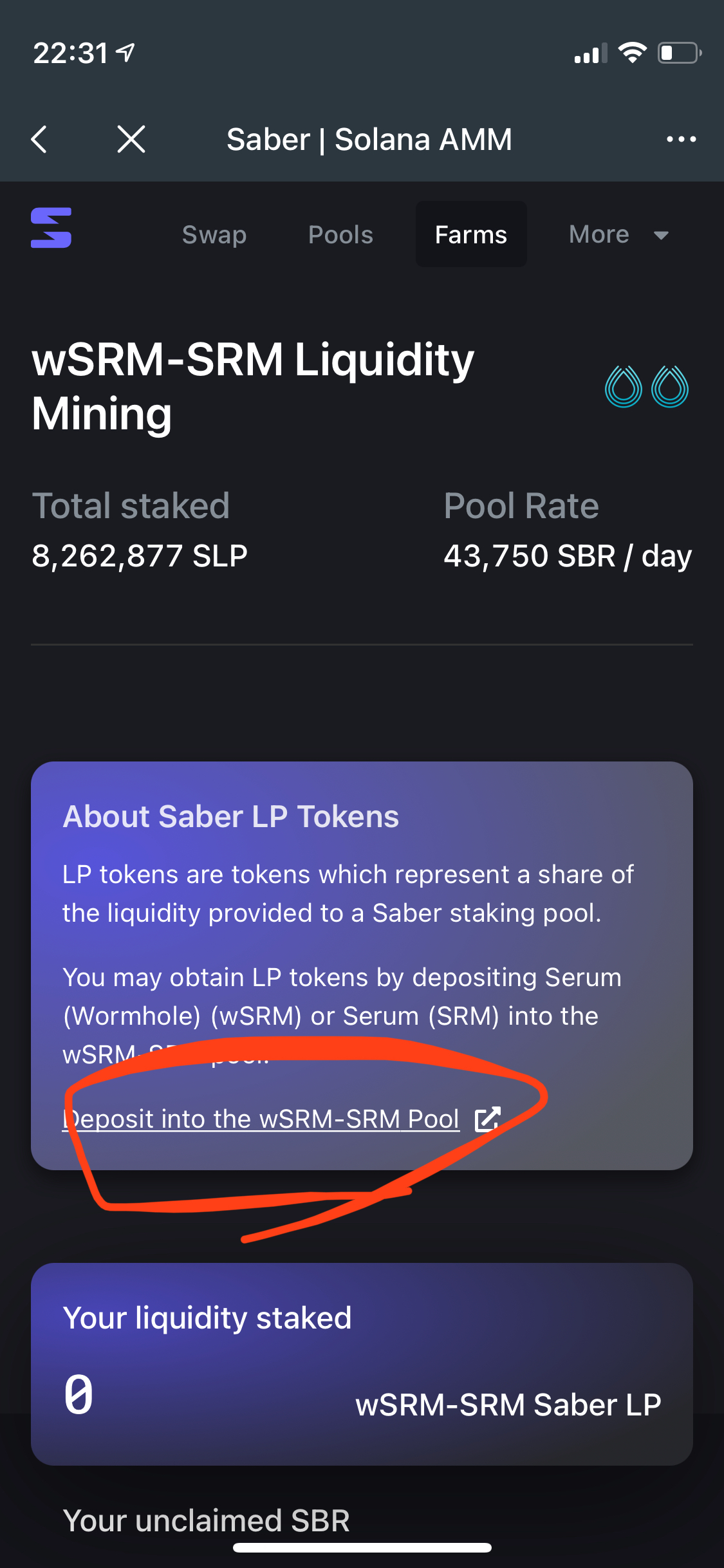Close the Saber web page

coord(131,139)
